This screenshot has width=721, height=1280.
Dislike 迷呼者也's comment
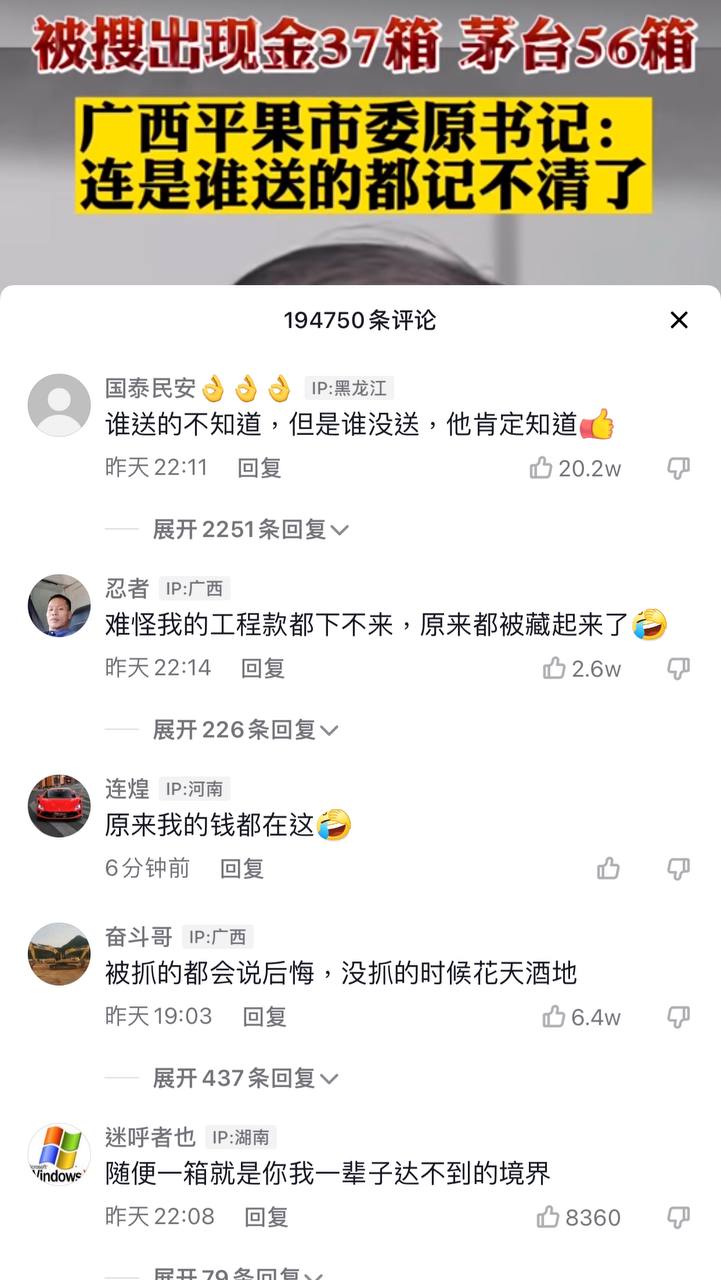pos(678,1217)
